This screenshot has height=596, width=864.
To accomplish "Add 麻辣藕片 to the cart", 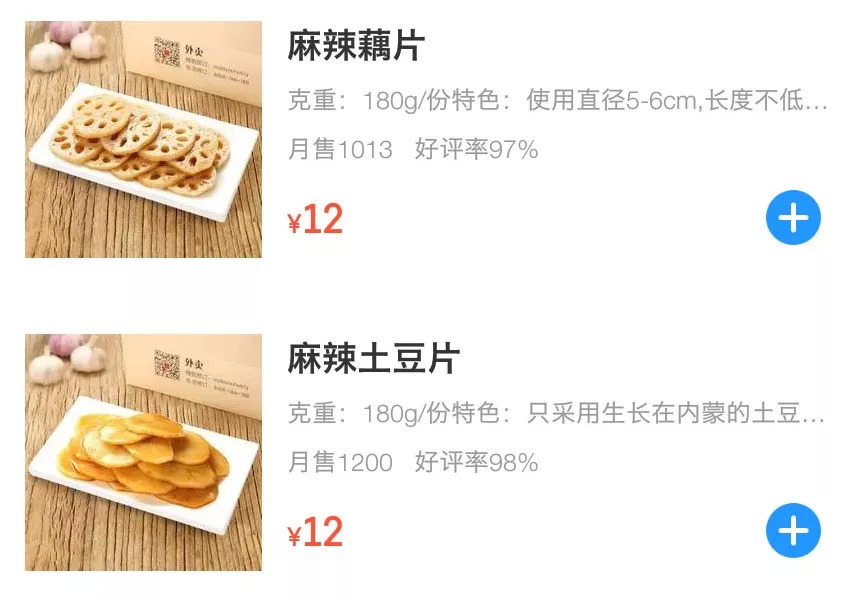I will pyautogui.click(x=793, y=218).
